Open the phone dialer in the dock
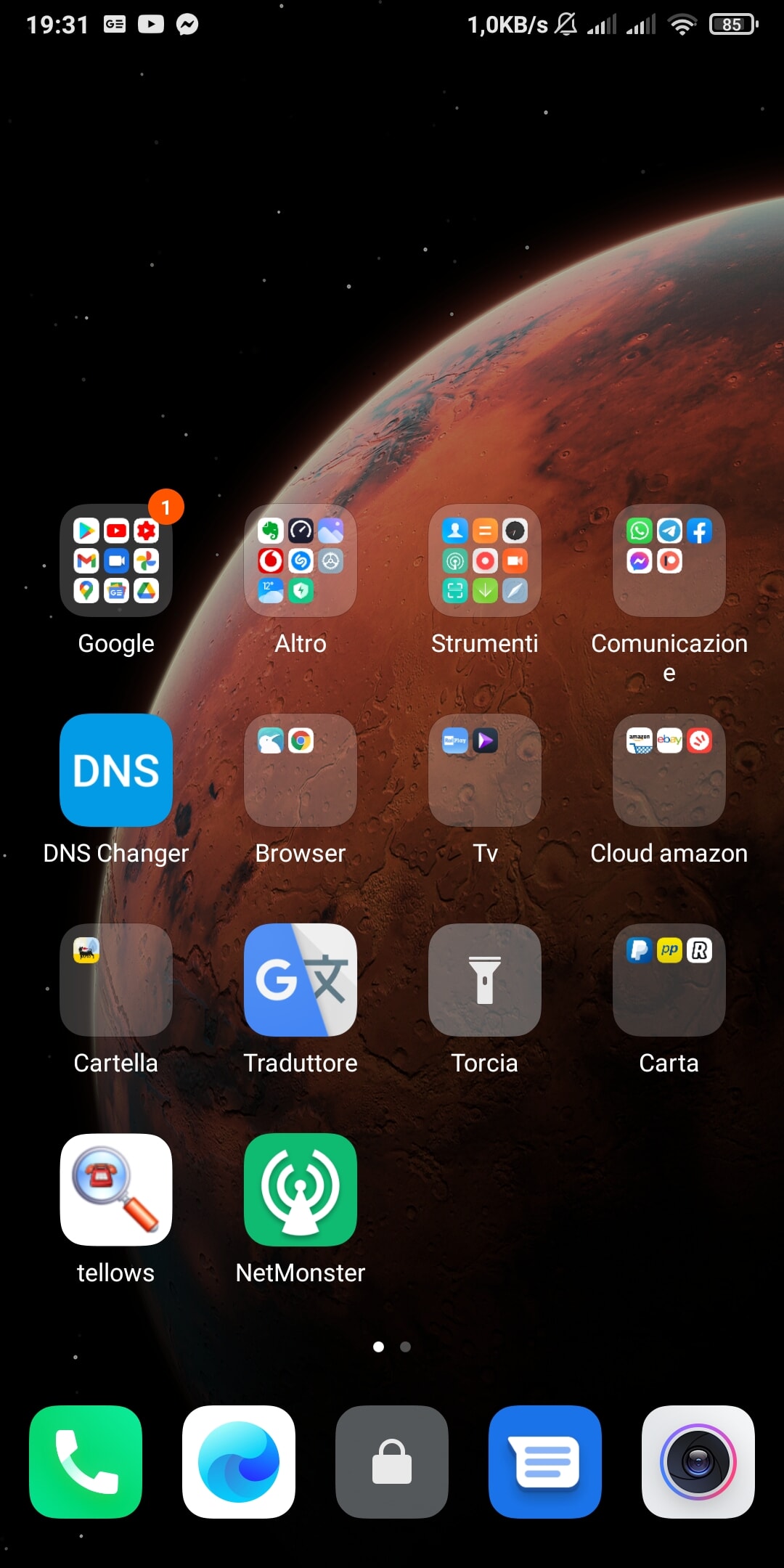The height and width of the screenshot is (1568, 784). 86,1462
